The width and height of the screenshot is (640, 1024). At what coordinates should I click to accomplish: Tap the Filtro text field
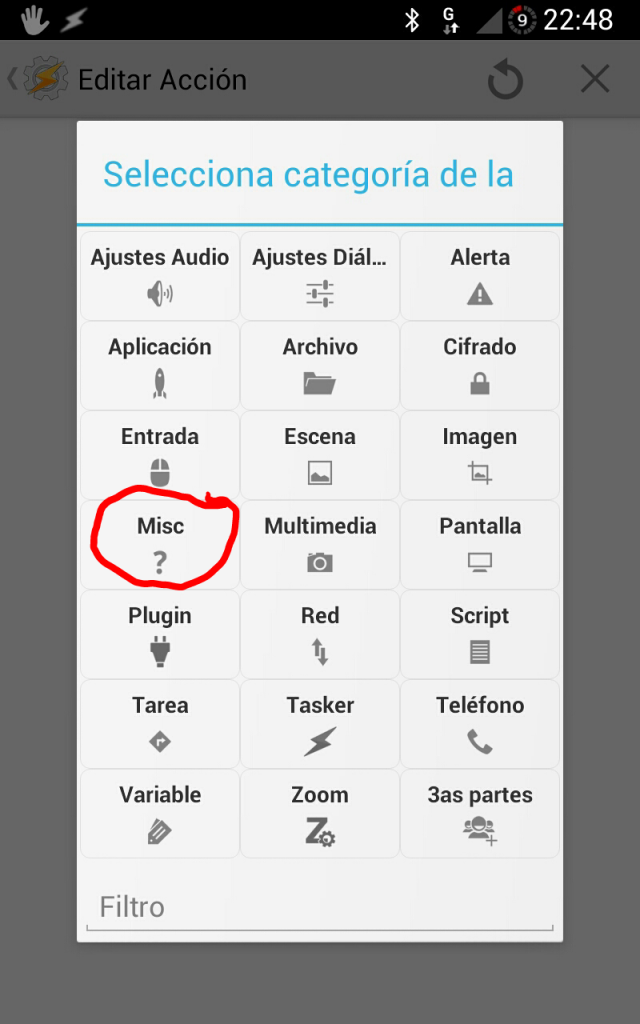pyautogui.click(x=320, y=908)
